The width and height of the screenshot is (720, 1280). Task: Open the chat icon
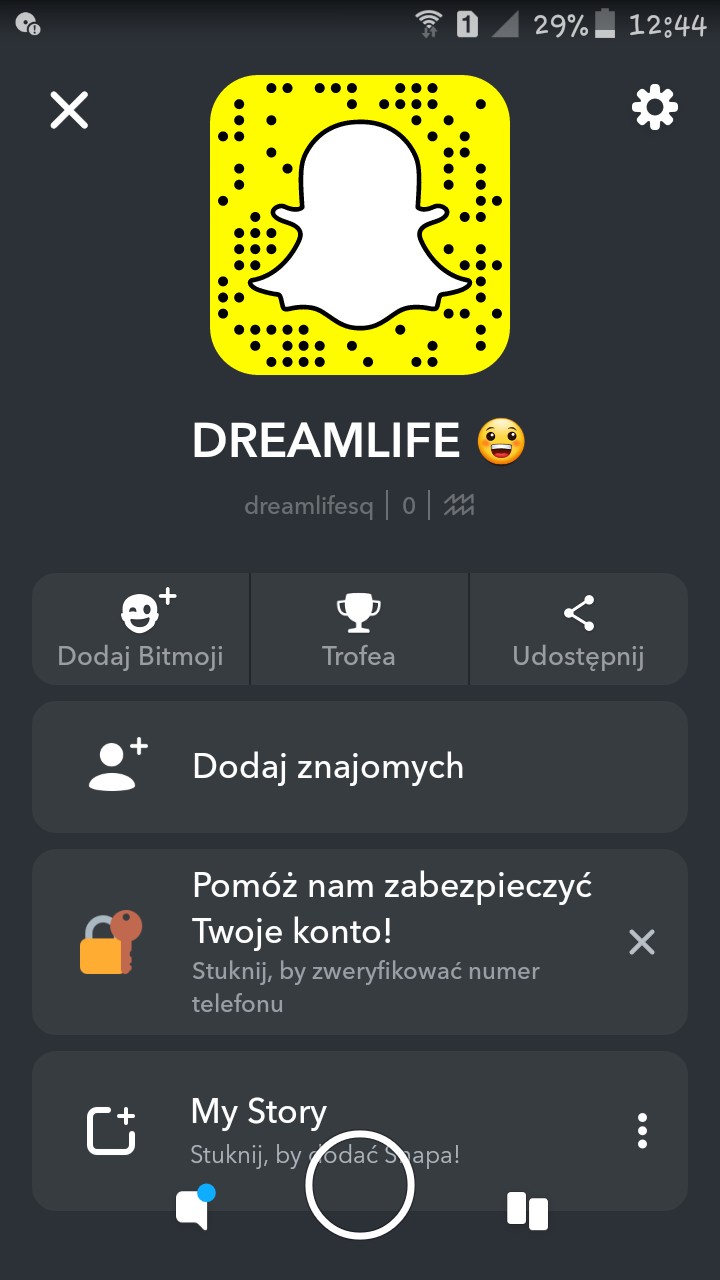(193, 1209)
